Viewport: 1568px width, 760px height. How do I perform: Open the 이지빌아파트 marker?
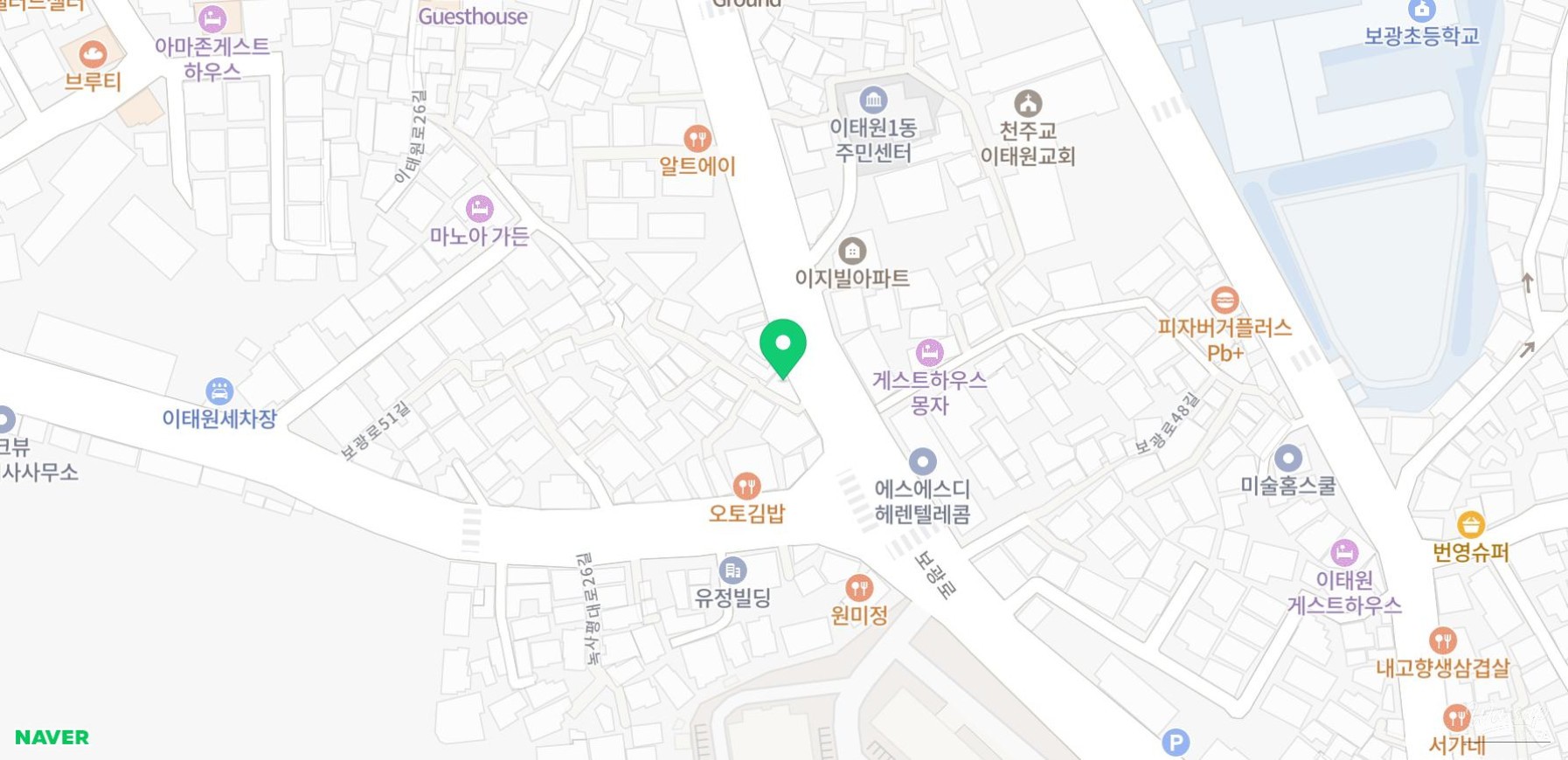tap(852, 252)
